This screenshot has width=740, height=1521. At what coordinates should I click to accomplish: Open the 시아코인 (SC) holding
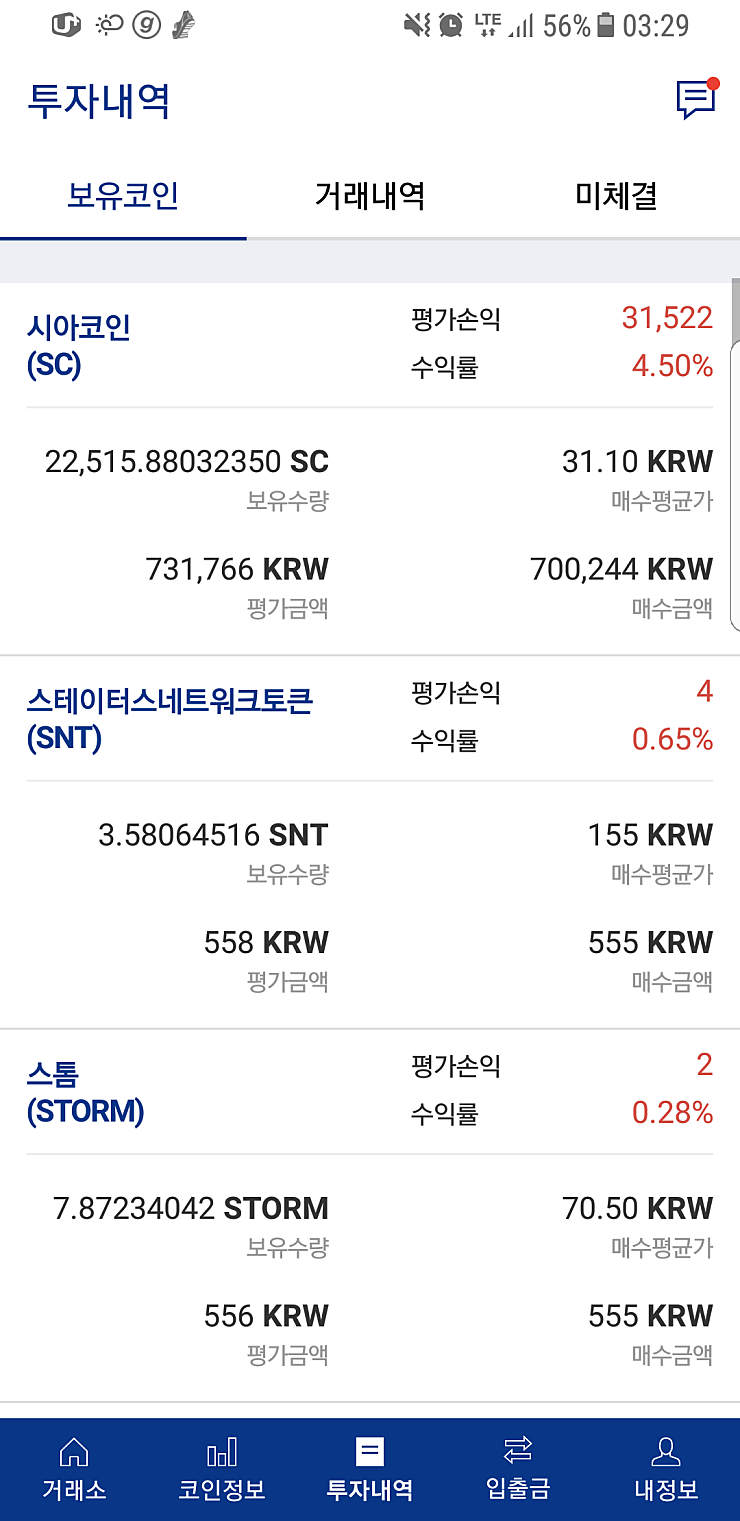(x=370, y=469)
